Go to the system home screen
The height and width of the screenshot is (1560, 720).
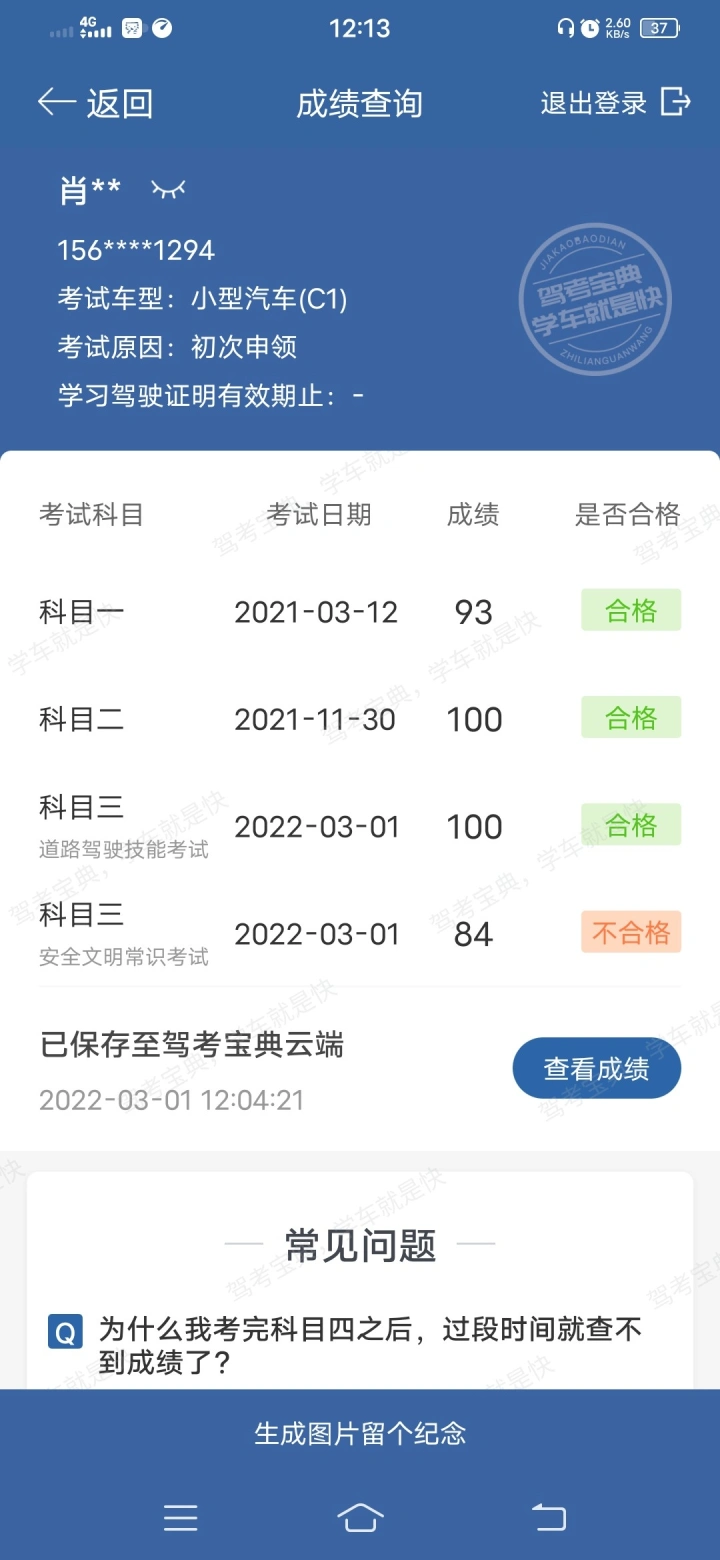click(360, 1518)
